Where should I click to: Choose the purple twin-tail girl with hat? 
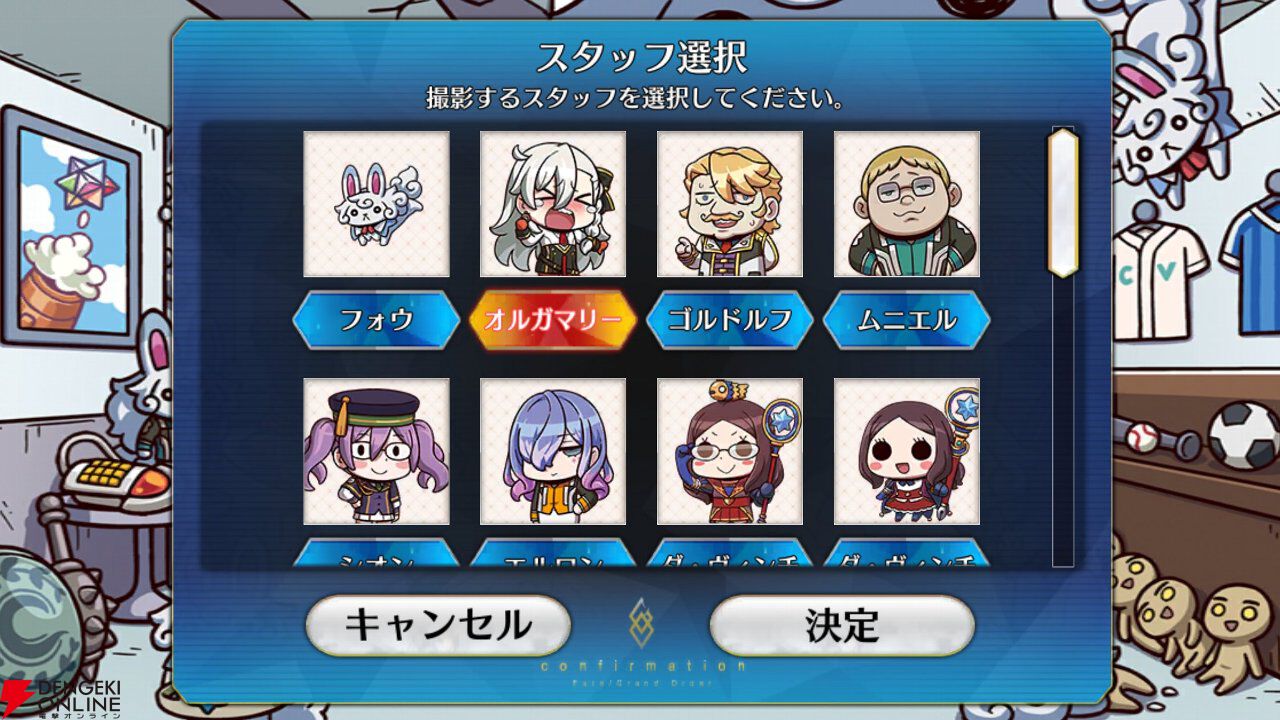[376, 451]
